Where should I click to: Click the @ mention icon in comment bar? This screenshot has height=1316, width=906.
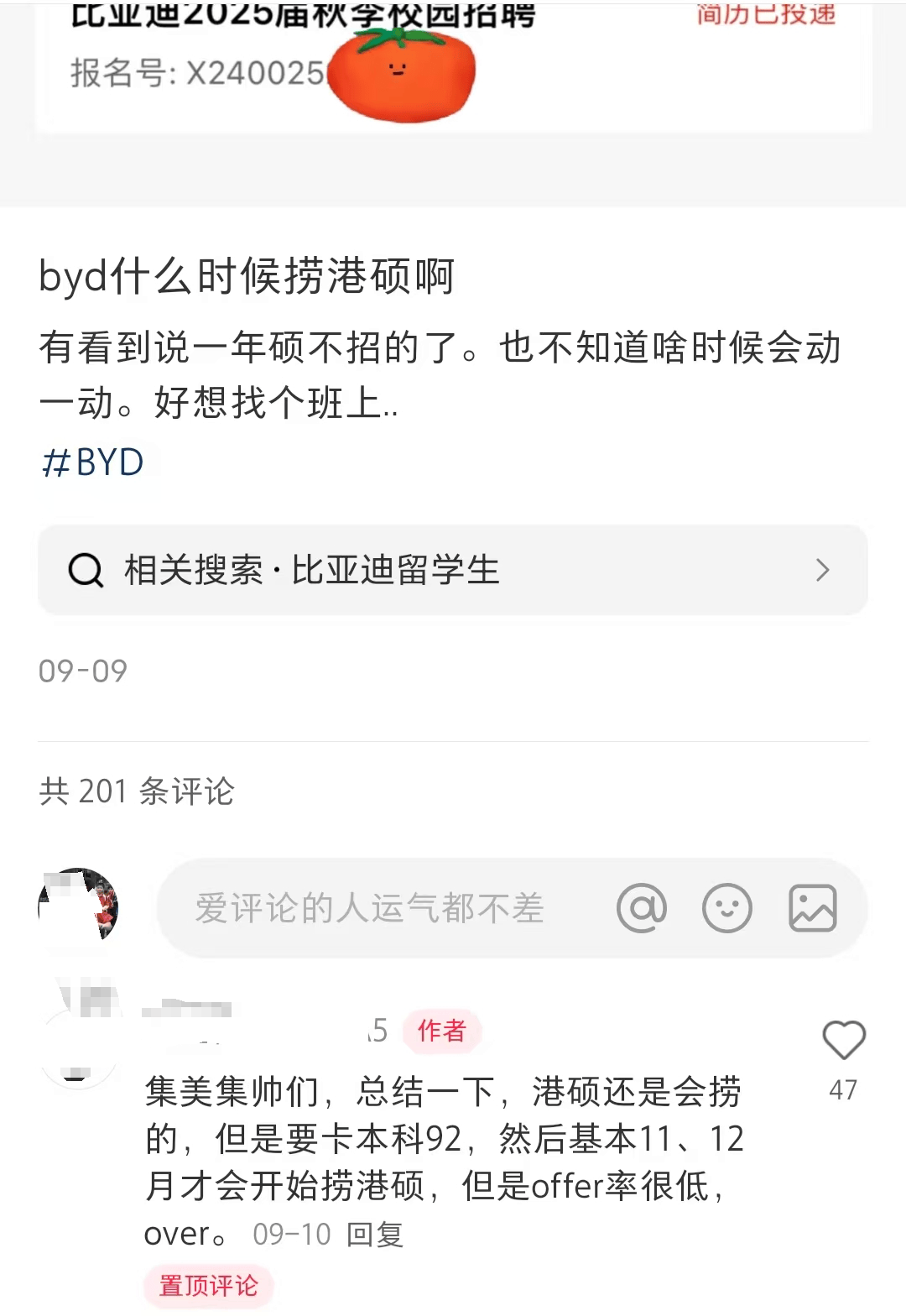(x=643, y=908)
